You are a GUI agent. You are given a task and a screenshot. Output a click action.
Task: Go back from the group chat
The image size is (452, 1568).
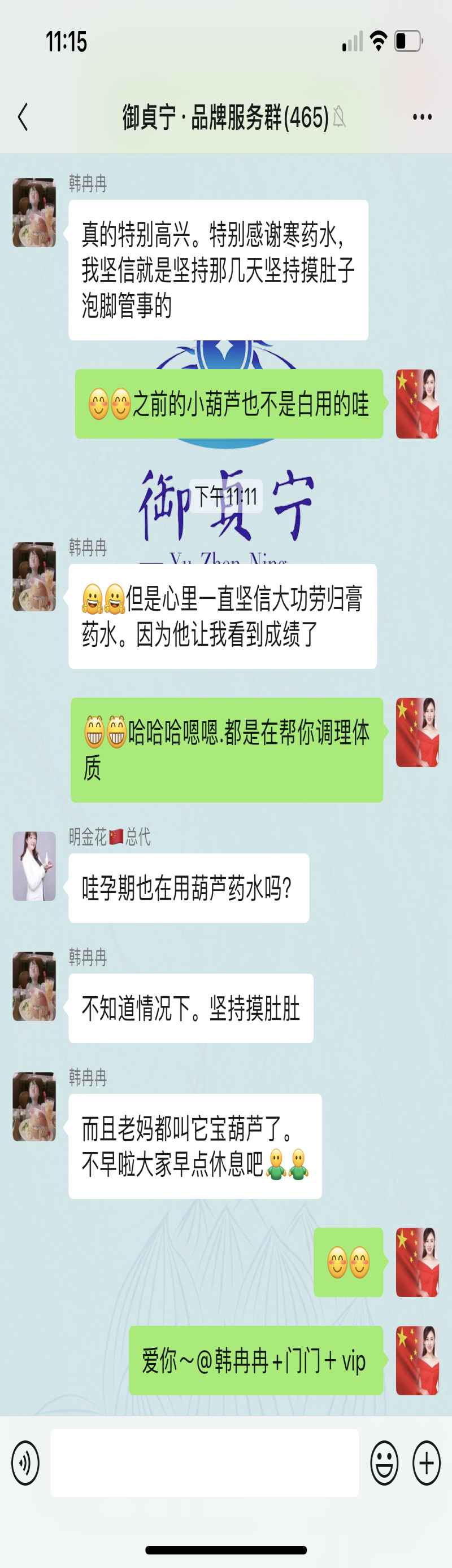tap(23, 117)
